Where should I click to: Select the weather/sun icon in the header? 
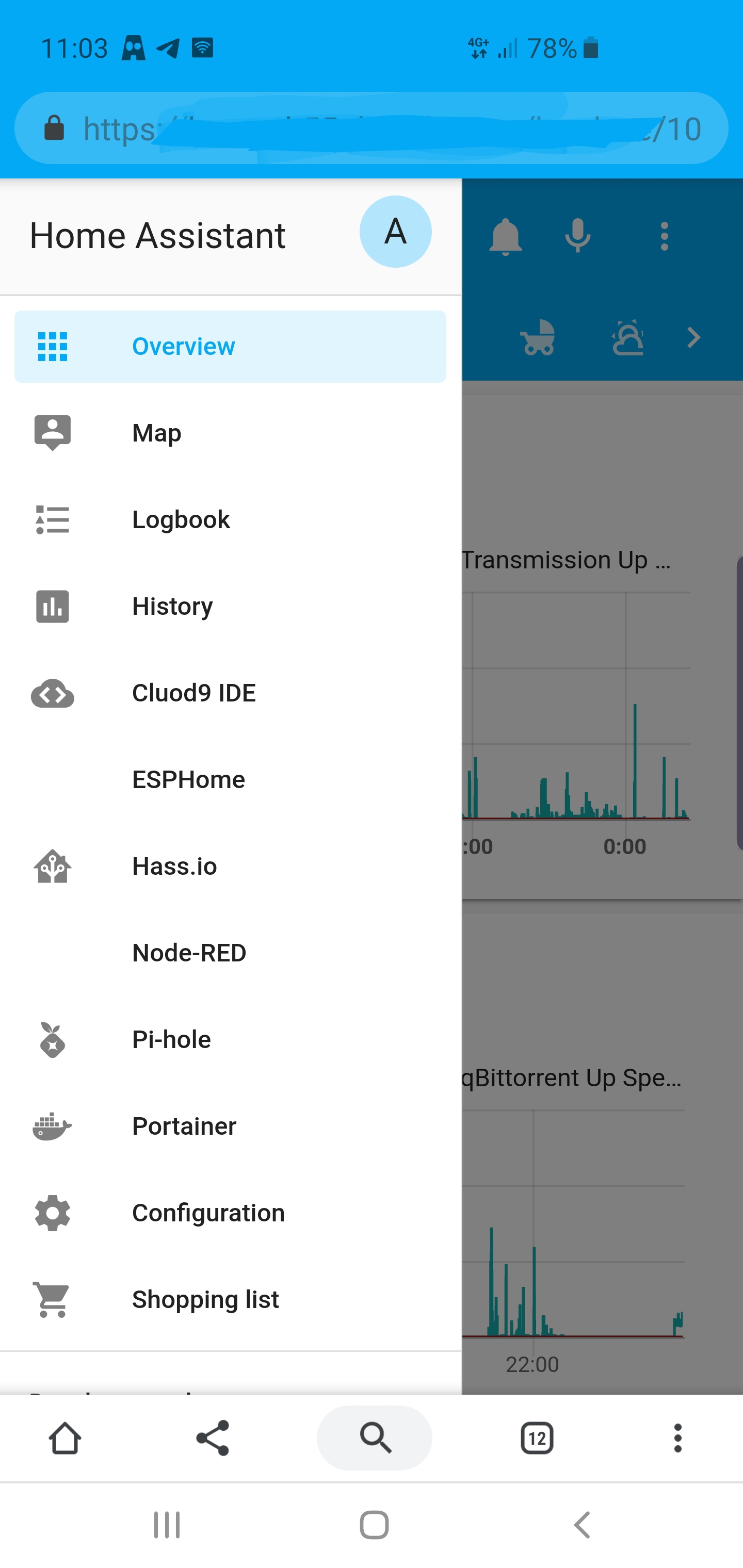click(x=628, y=337)
